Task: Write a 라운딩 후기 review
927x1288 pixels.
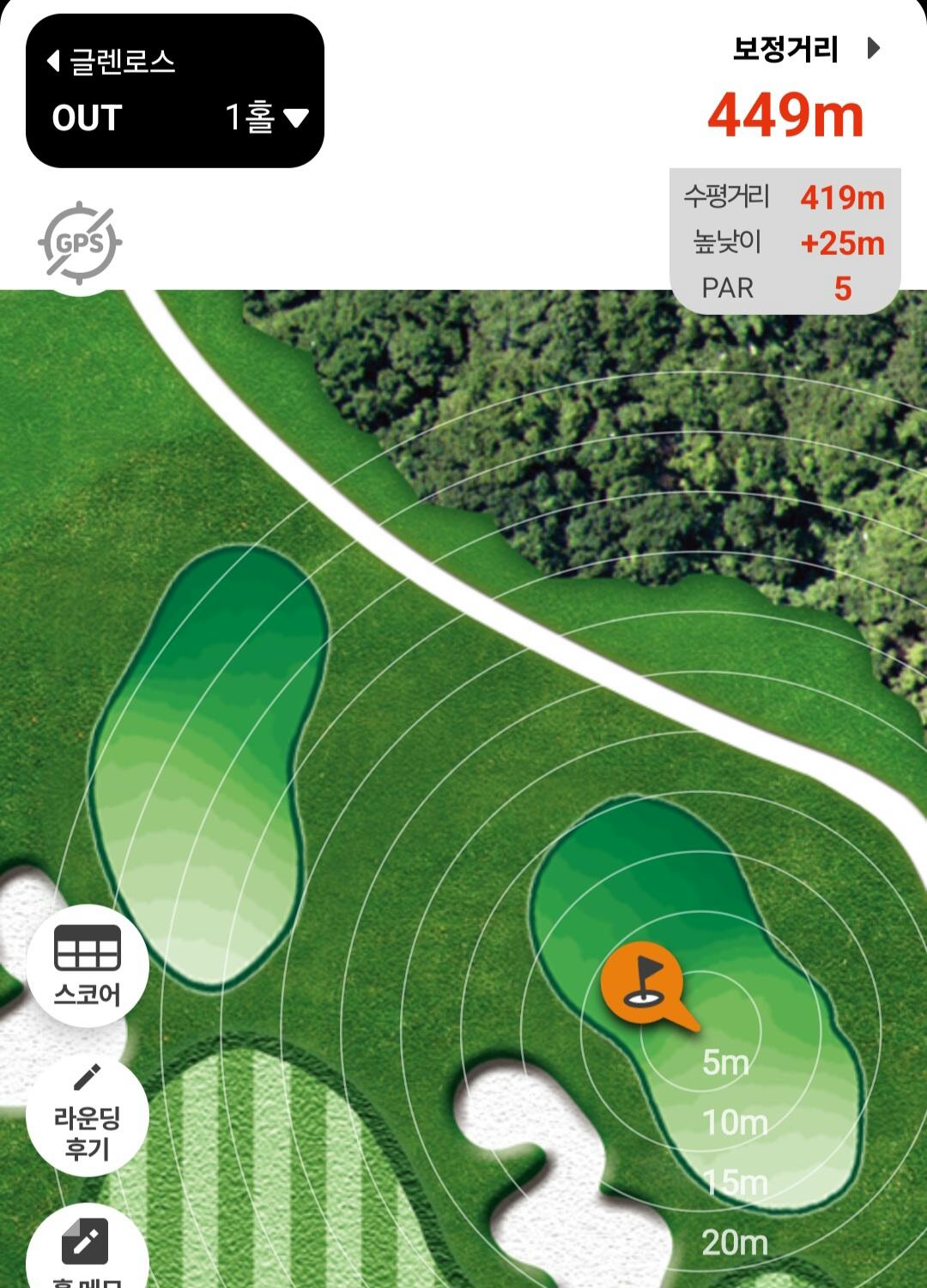Action: 88,1115
